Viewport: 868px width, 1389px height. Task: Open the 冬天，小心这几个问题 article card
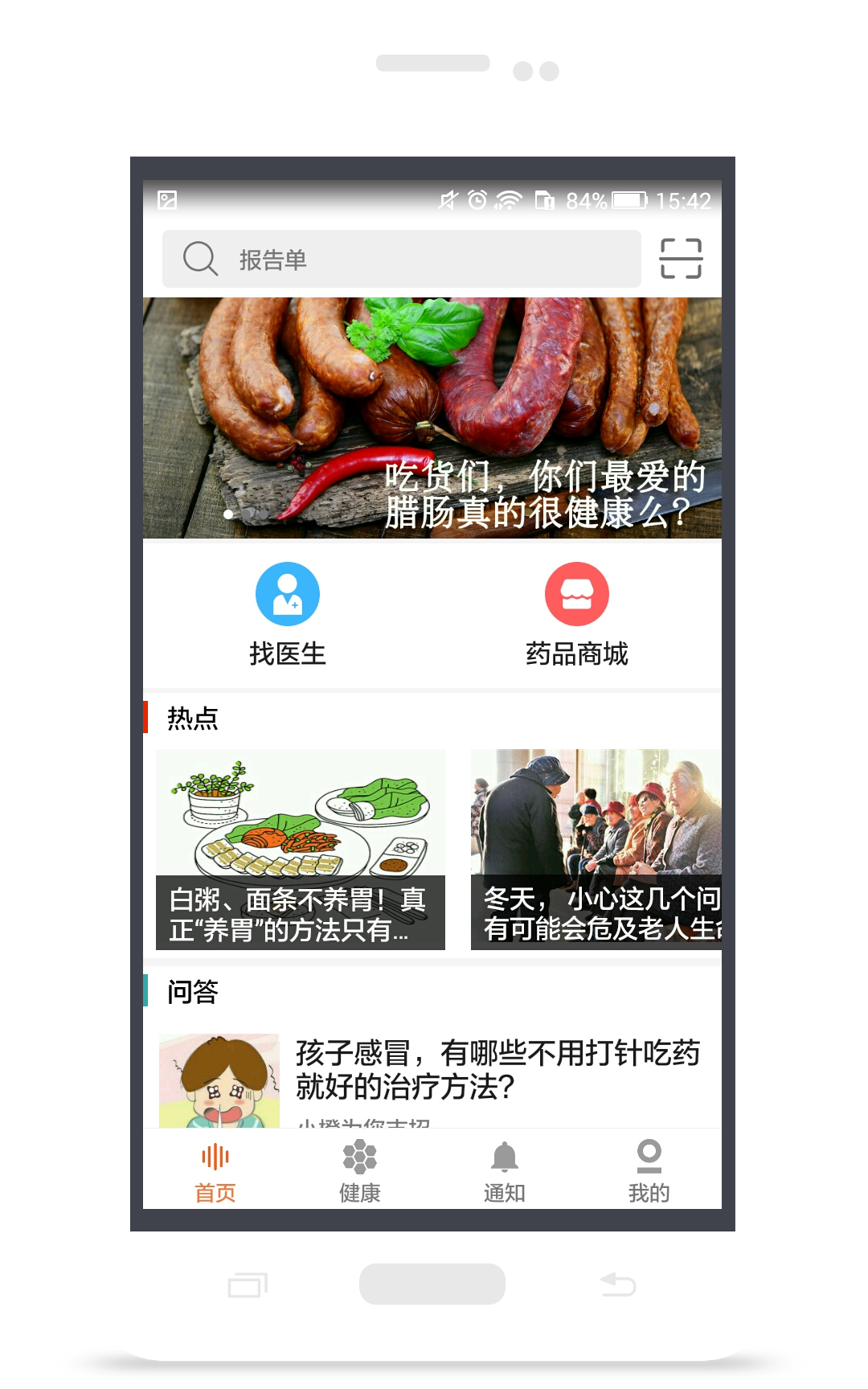click(x=596, y=849)
